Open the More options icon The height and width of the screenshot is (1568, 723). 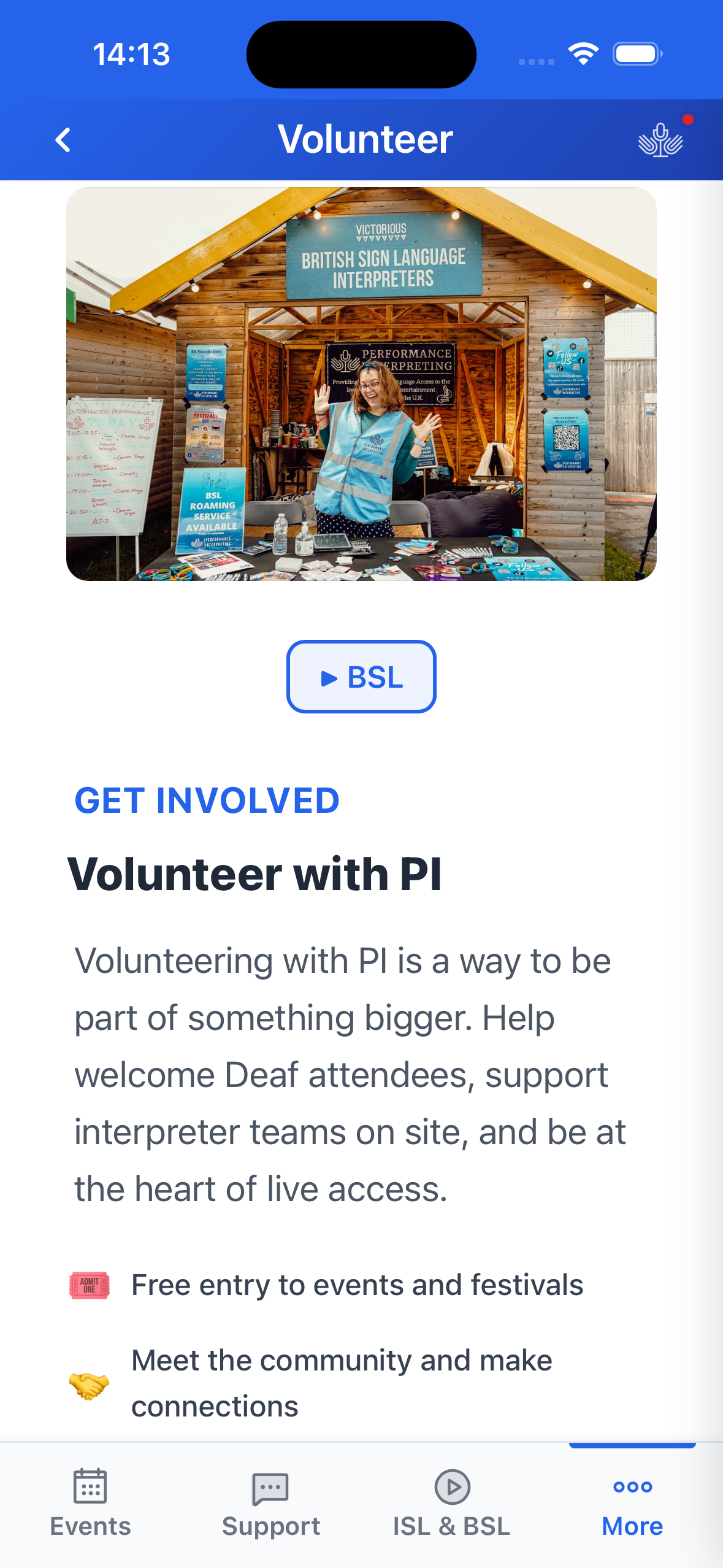click(x=632, y=1487)
